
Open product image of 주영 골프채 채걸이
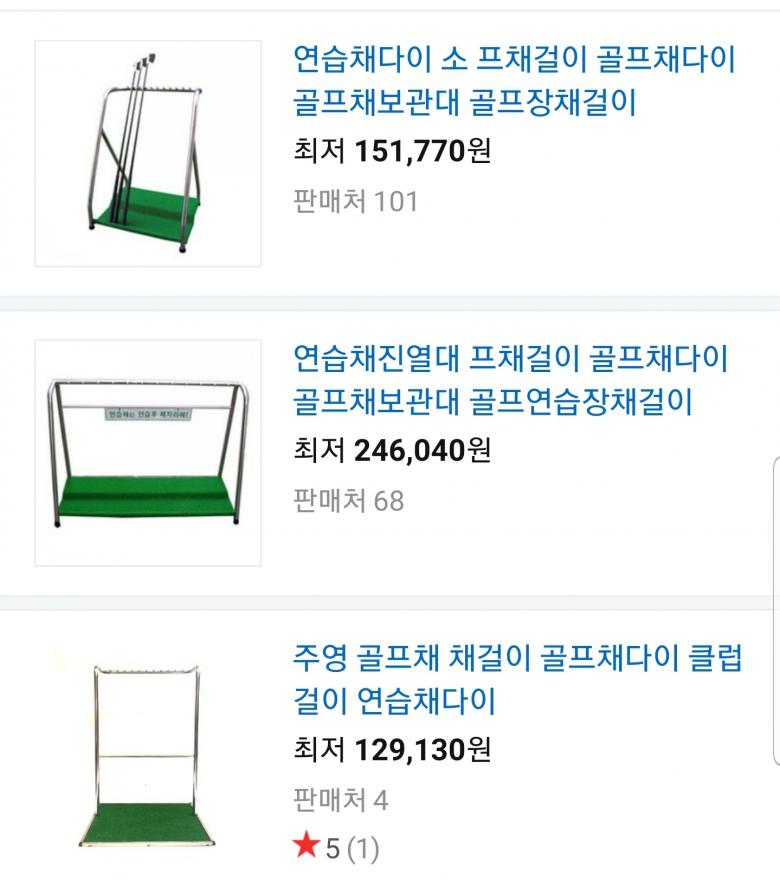(x=148, y=752)
